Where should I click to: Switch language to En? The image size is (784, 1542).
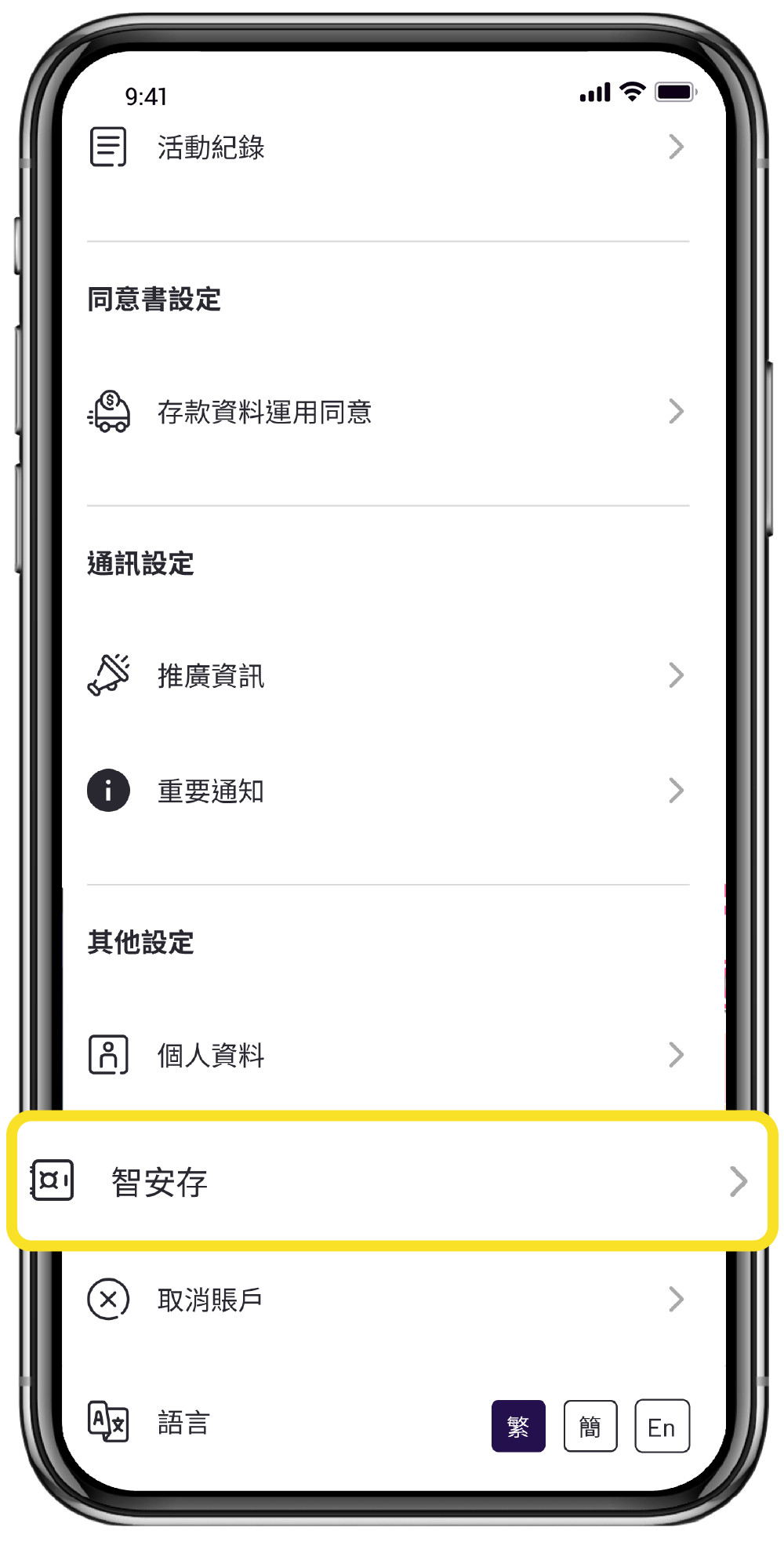point(662,1426)
